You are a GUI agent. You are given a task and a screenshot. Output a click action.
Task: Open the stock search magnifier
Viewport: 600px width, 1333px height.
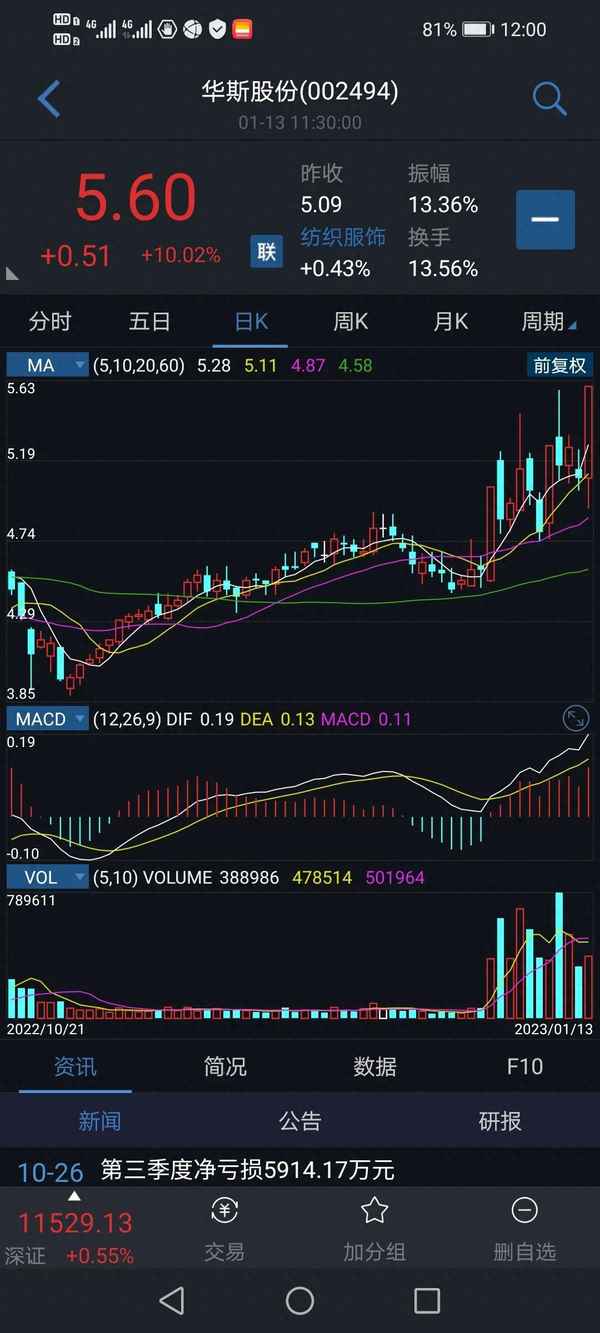coord(549,99)
